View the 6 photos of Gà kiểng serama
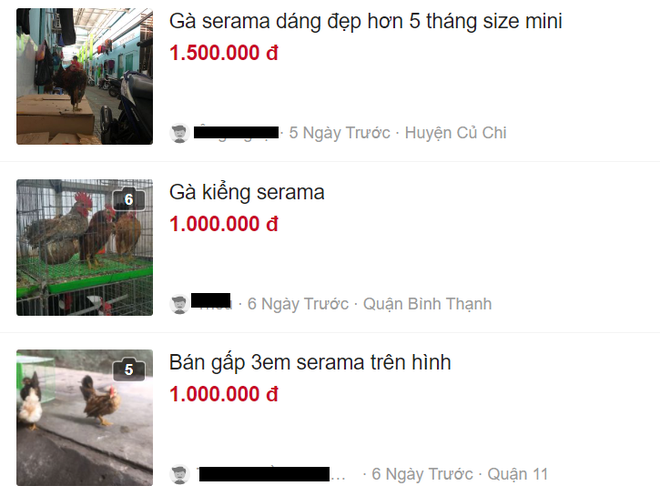This screenshot has width=660, height=496. (85, 247)
